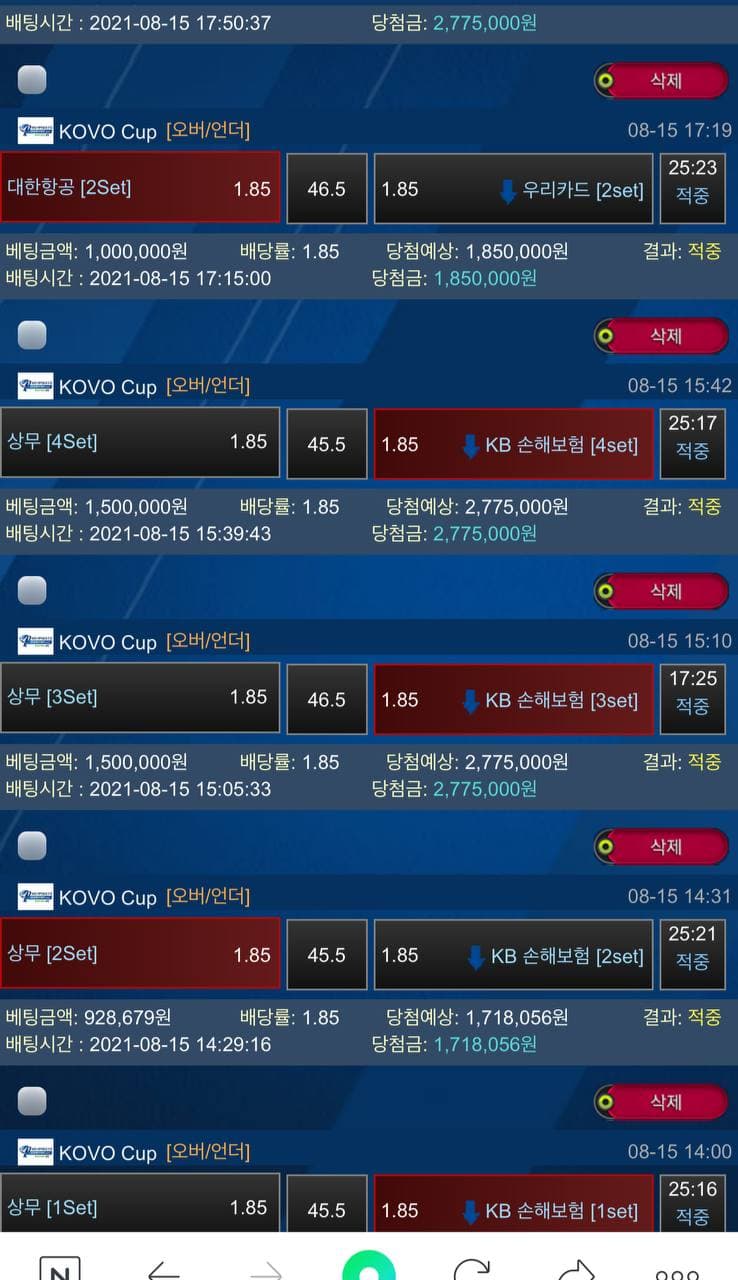This screenshot has width=738, height=1280.
Task: Tick the checkbox for 상무 3Set bet
Action: 32,590
